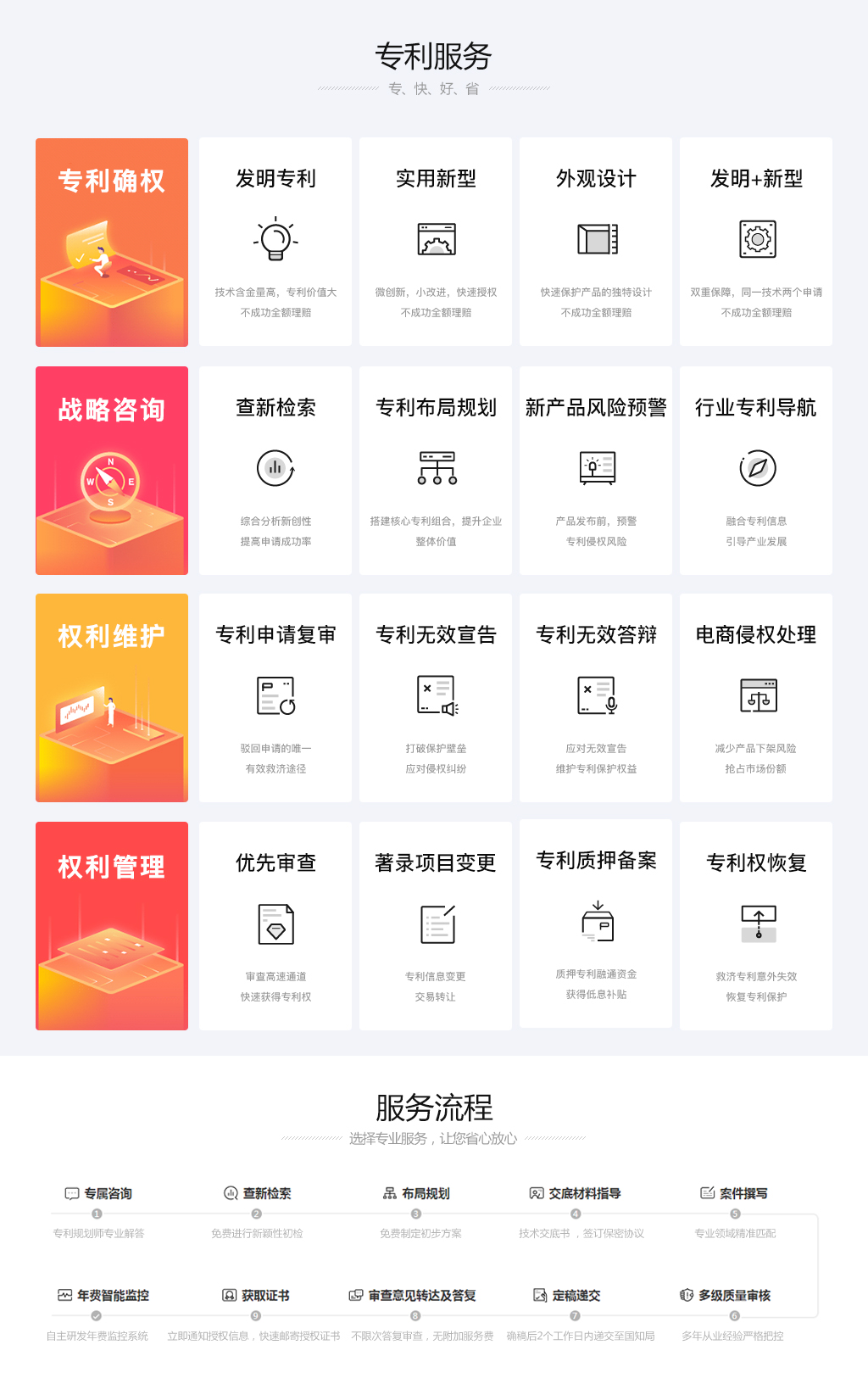
Task: Open the 专利确权 category tile
Action: coord(112,243)
